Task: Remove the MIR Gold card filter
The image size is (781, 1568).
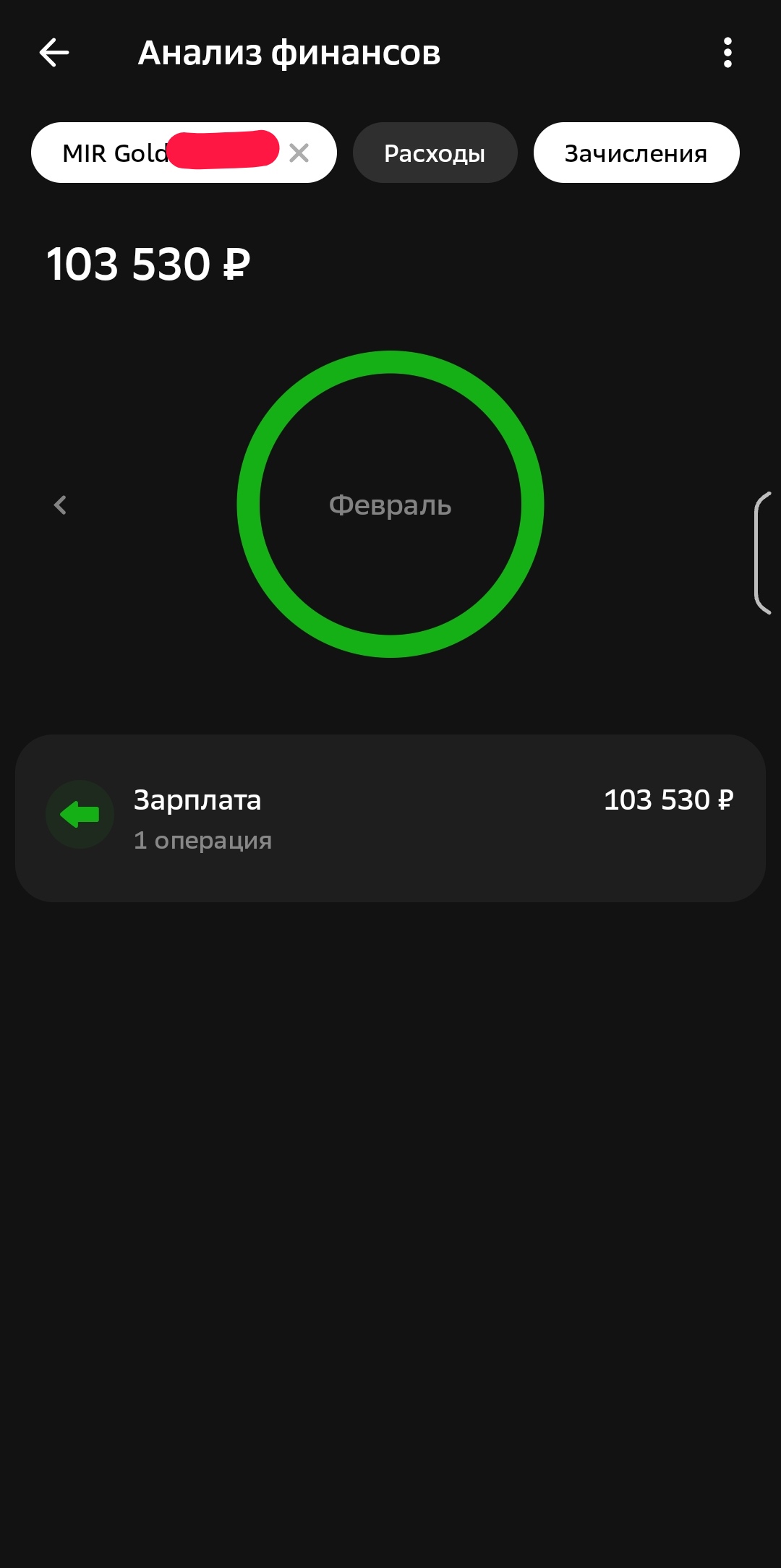Action: coord(299,153)
